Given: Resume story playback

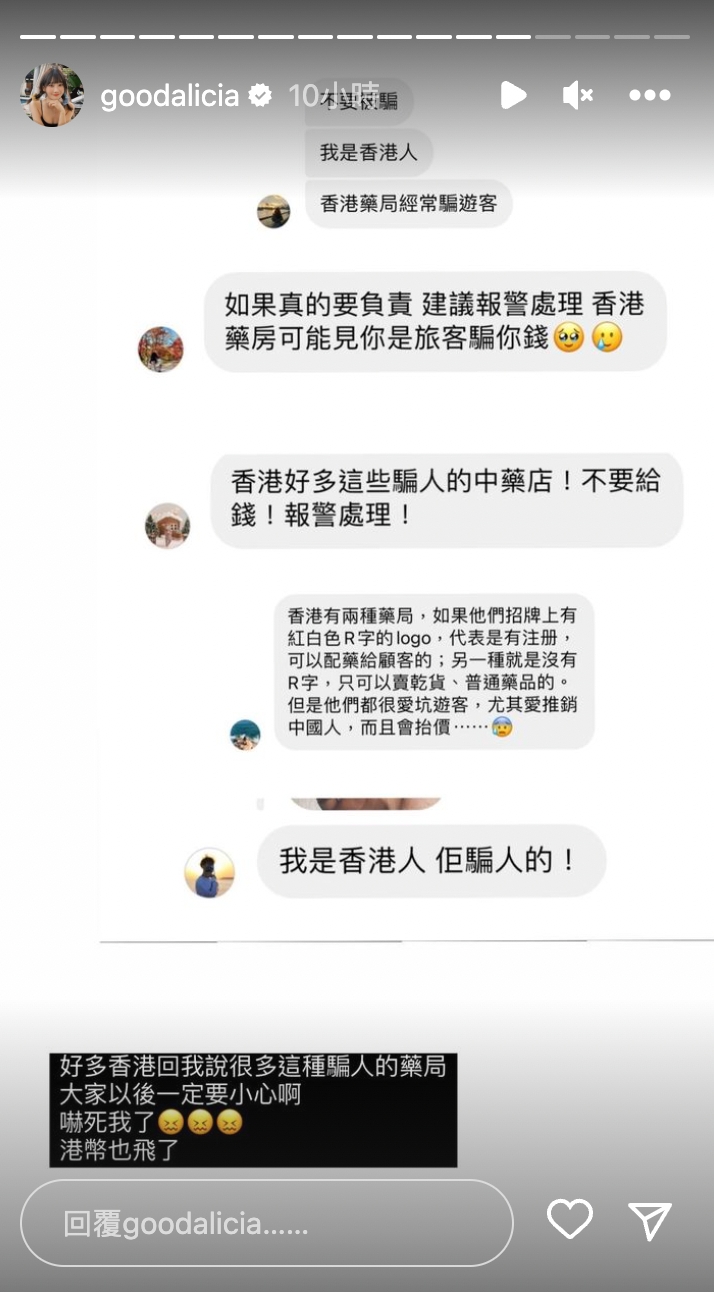Looking at the screenshot, I should (x=512, y=96).
